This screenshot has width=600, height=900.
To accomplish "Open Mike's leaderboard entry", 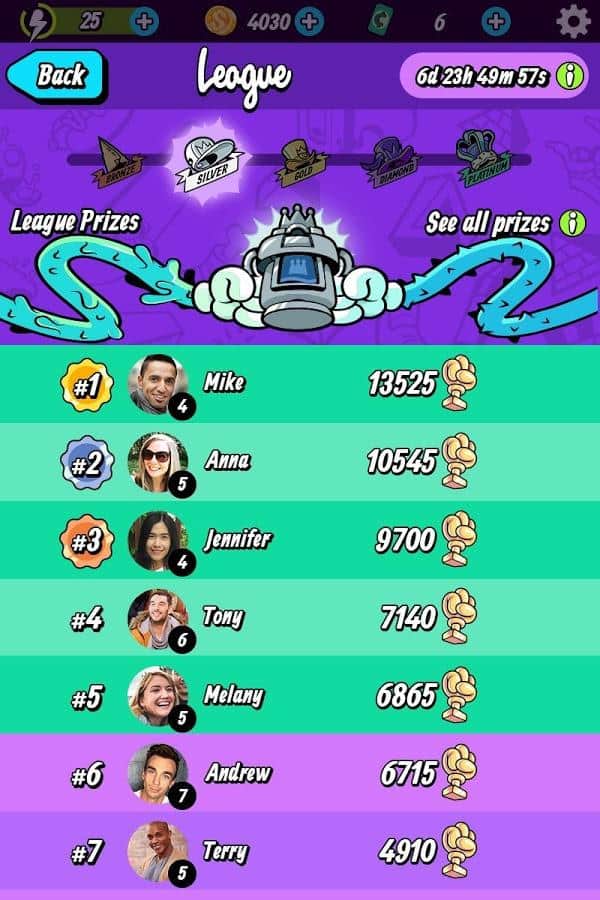I will 300,384.
